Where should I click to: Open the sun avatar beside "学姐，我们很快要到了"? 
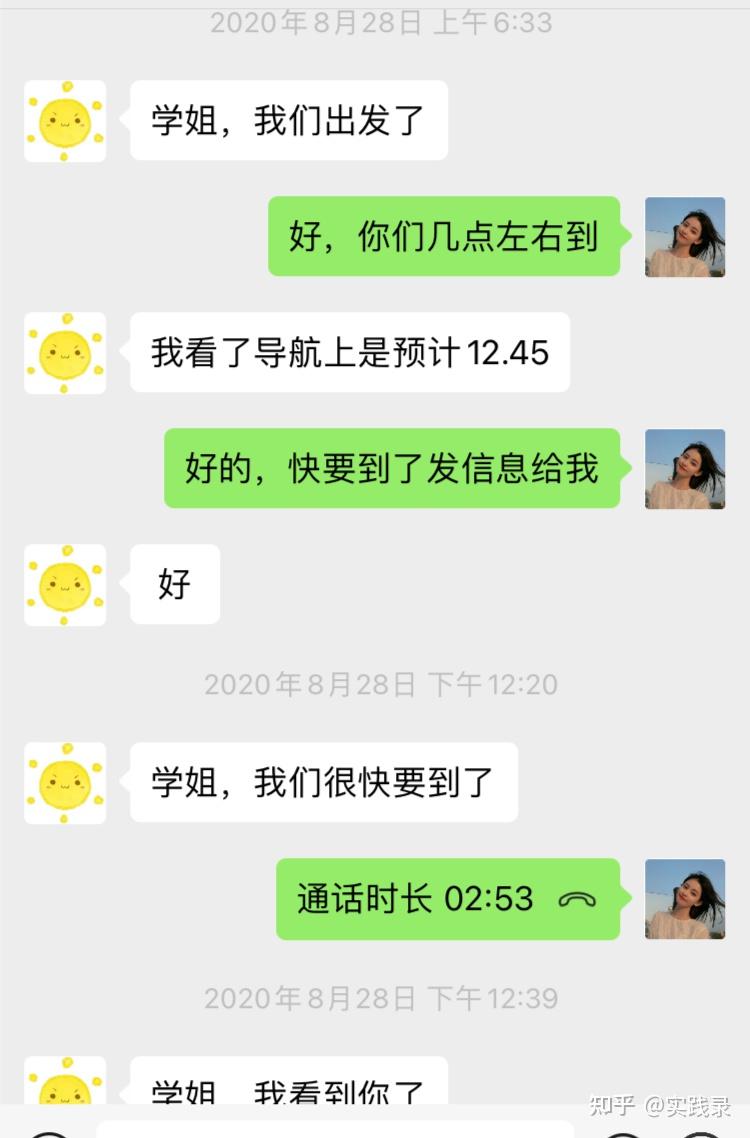[x=65, y=783]
